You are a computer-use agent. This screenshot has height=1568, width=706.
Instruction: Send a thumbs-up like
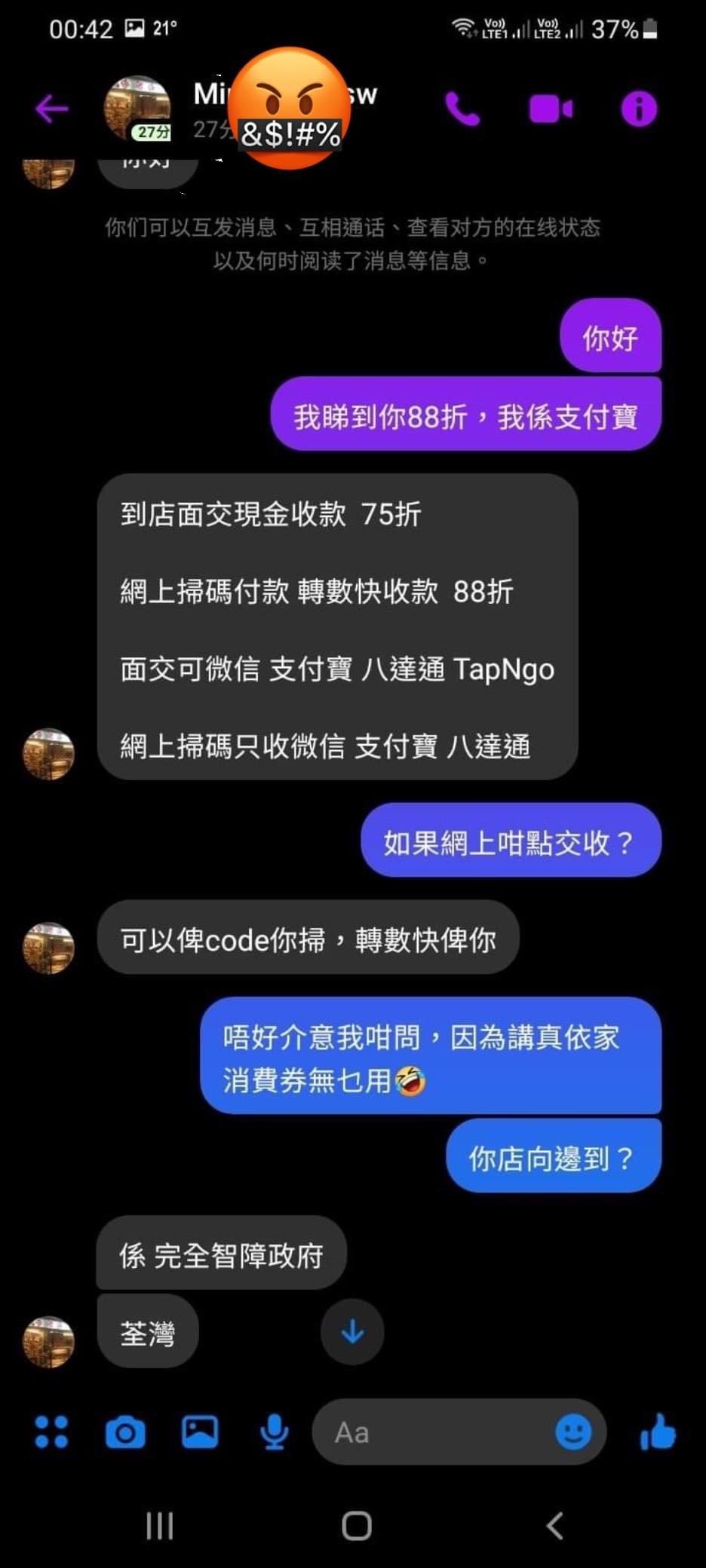click(x=658, y=1432)
